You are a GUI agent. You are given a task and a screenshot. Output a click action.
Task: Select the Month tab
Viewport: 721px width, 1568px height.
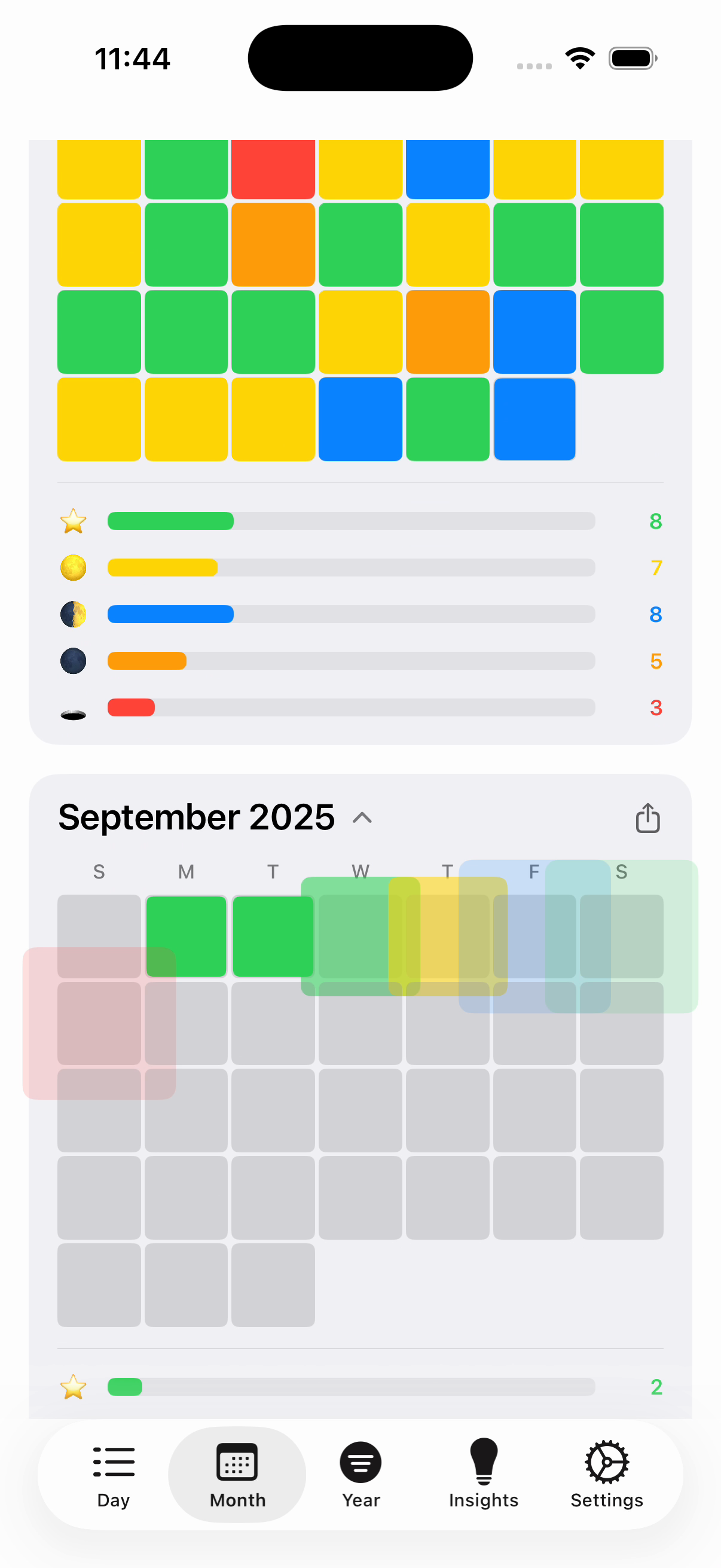(237, 1474)
